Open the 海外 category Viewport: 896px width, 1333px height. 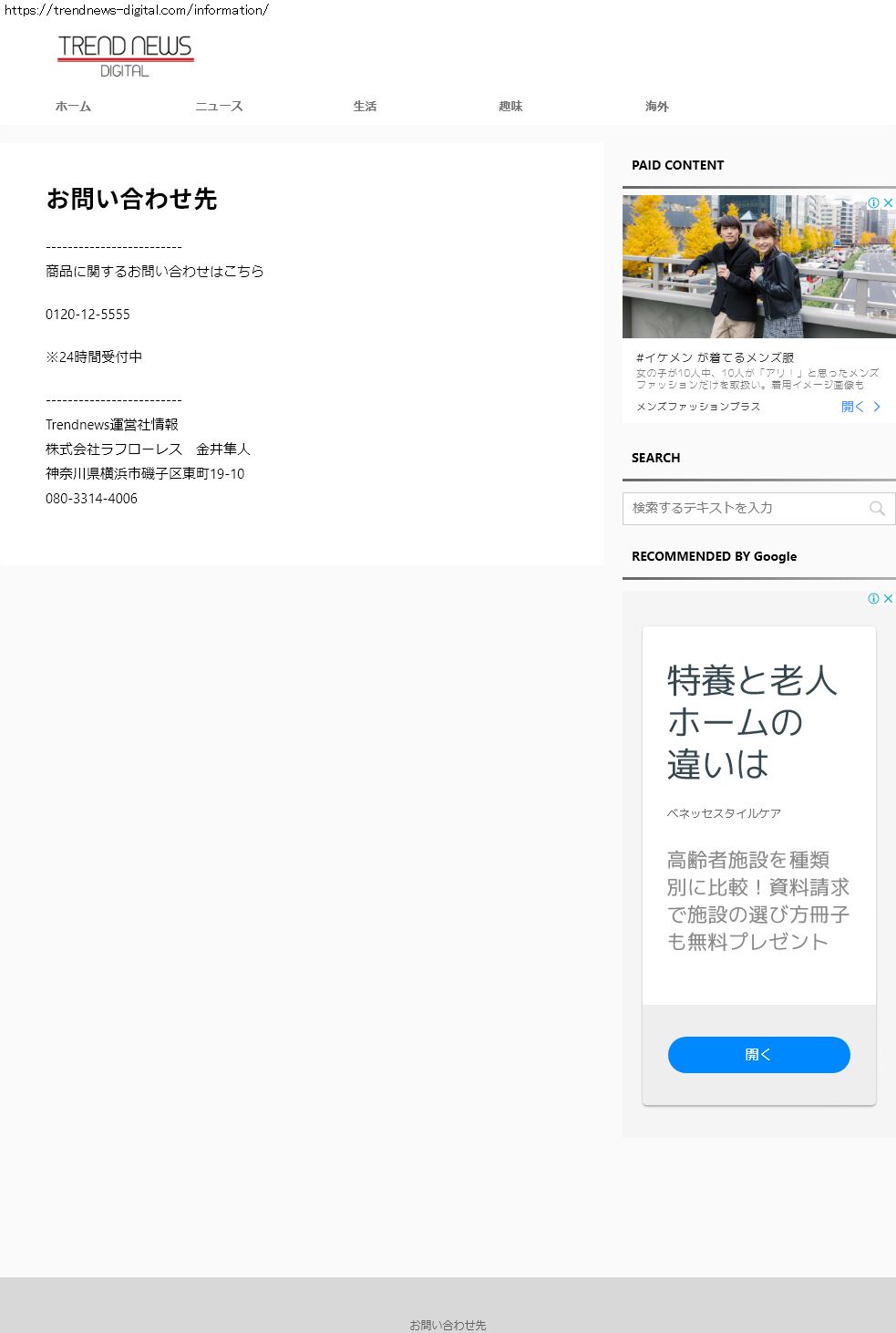coord(656,107)
